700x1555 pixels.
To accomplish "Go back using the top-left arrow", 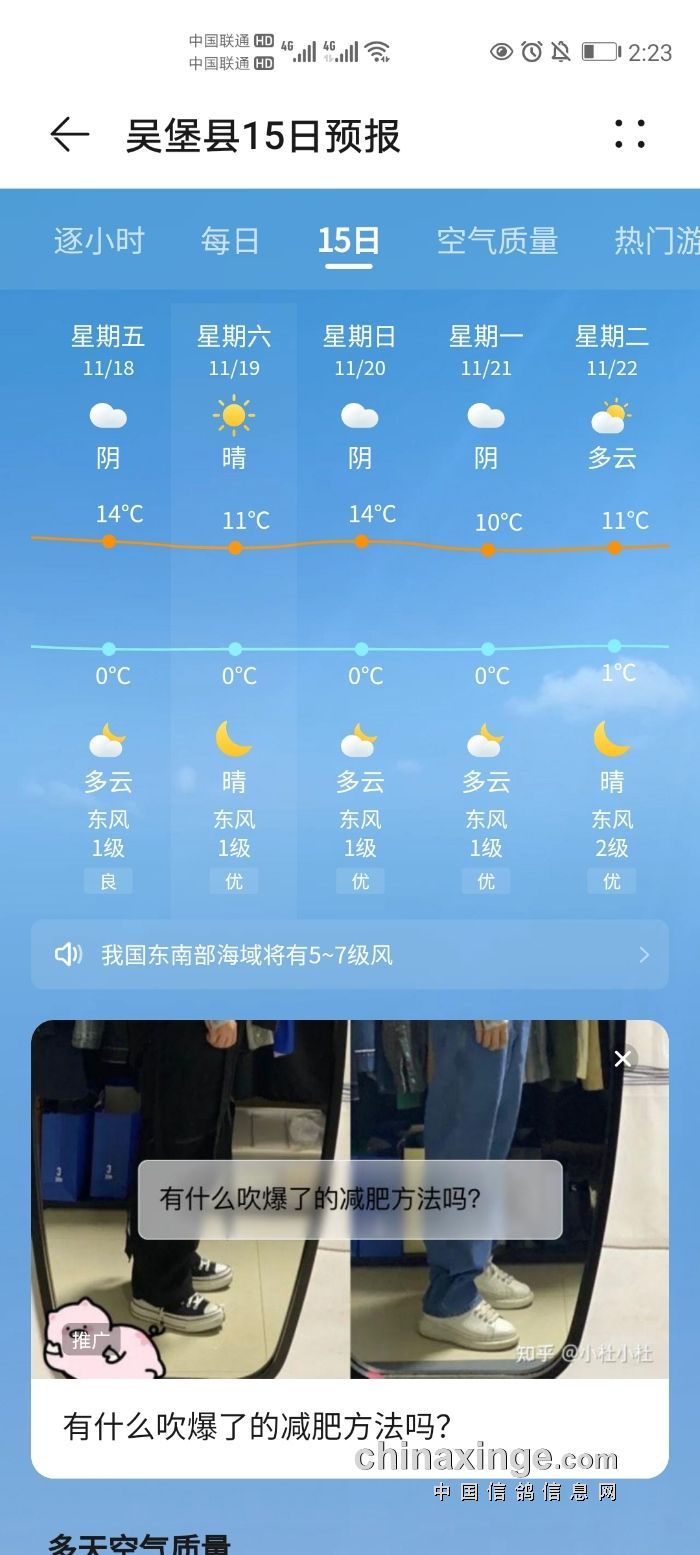I will (70, 135).
